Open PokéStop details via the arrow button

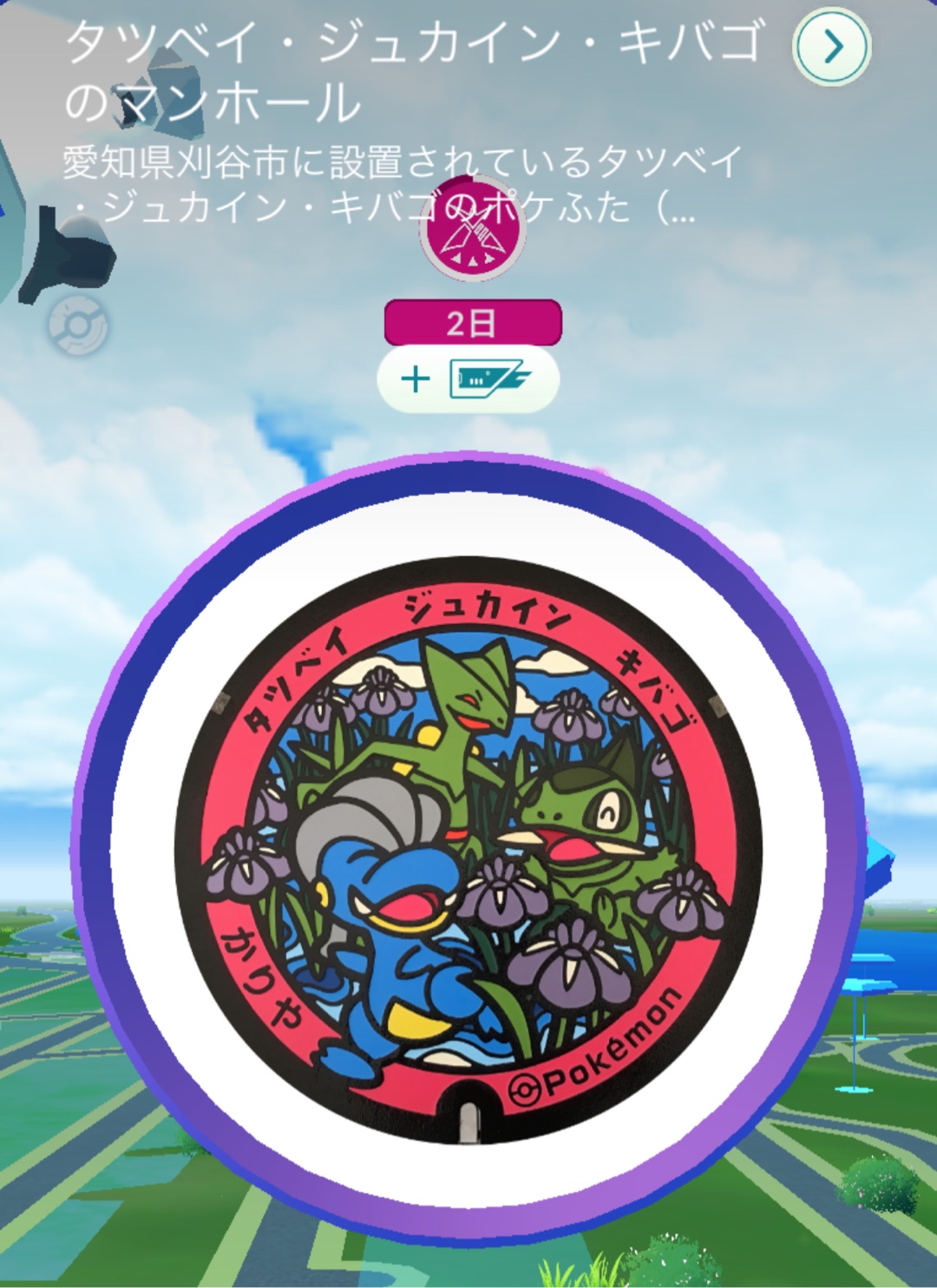[831, 47]
